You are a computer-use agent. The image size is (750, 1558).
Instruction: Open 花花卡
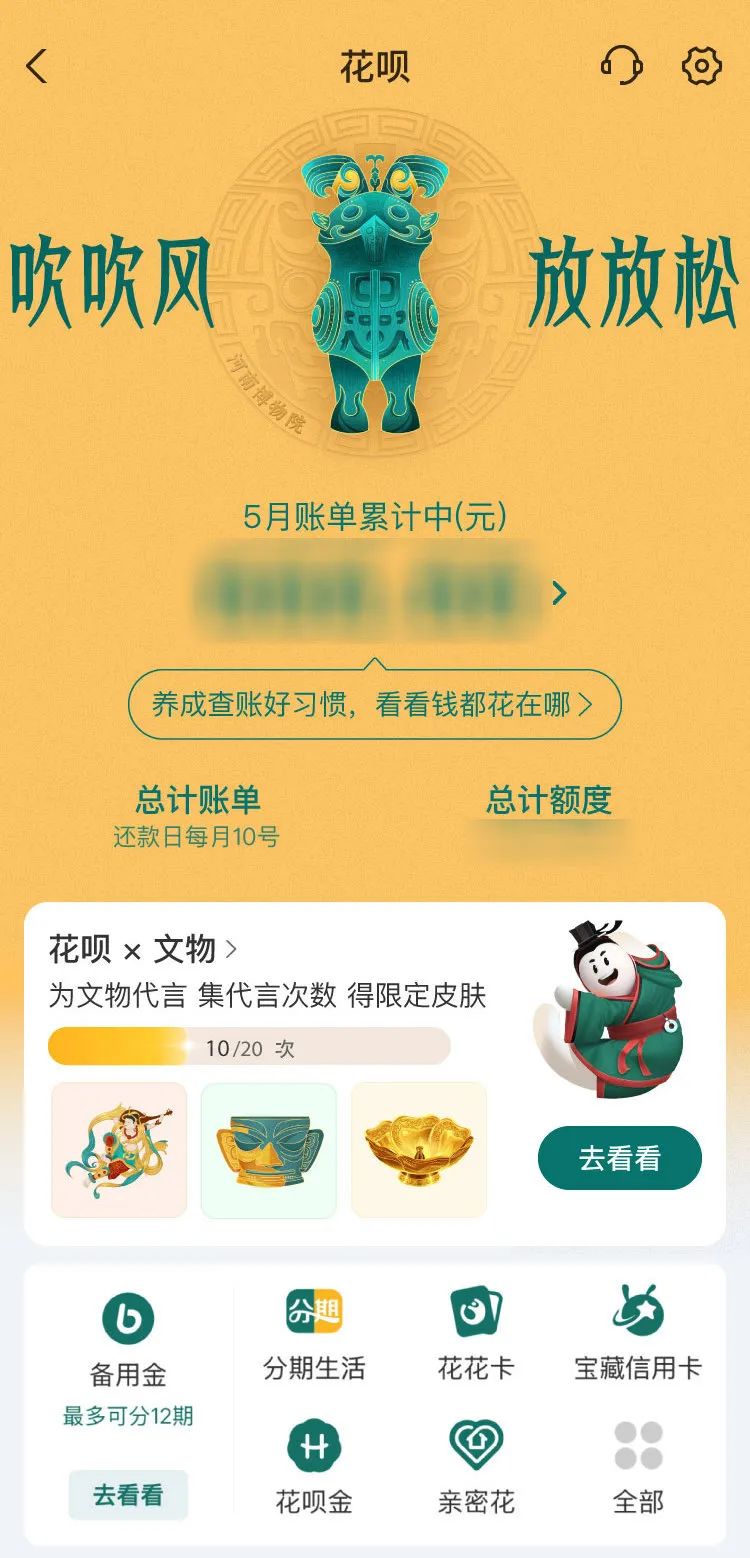pyautogui.click(x=476, y=1335)
